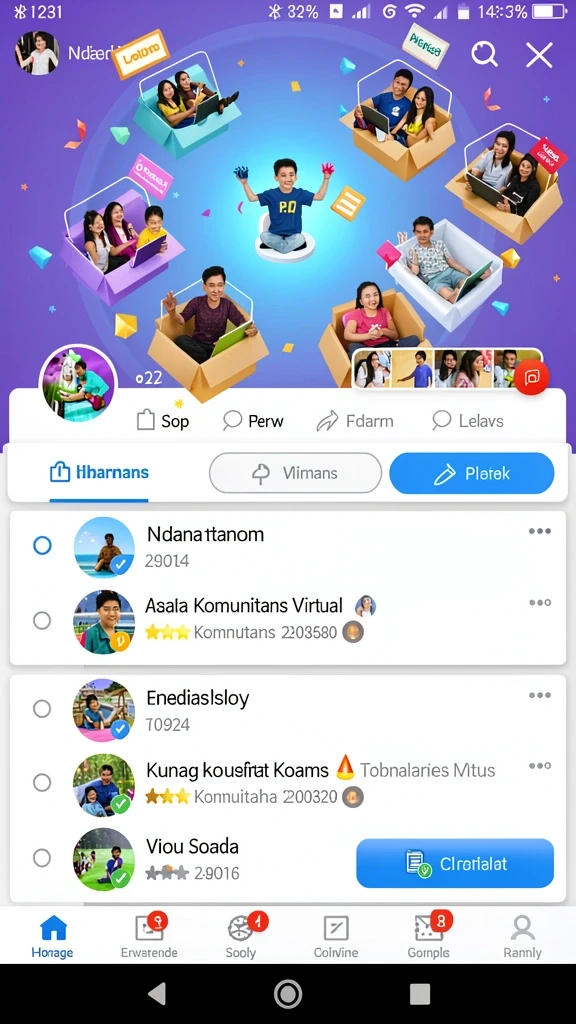Open more options for Ndana ttanom
The image size is (576, 1024).
(539, 531)
